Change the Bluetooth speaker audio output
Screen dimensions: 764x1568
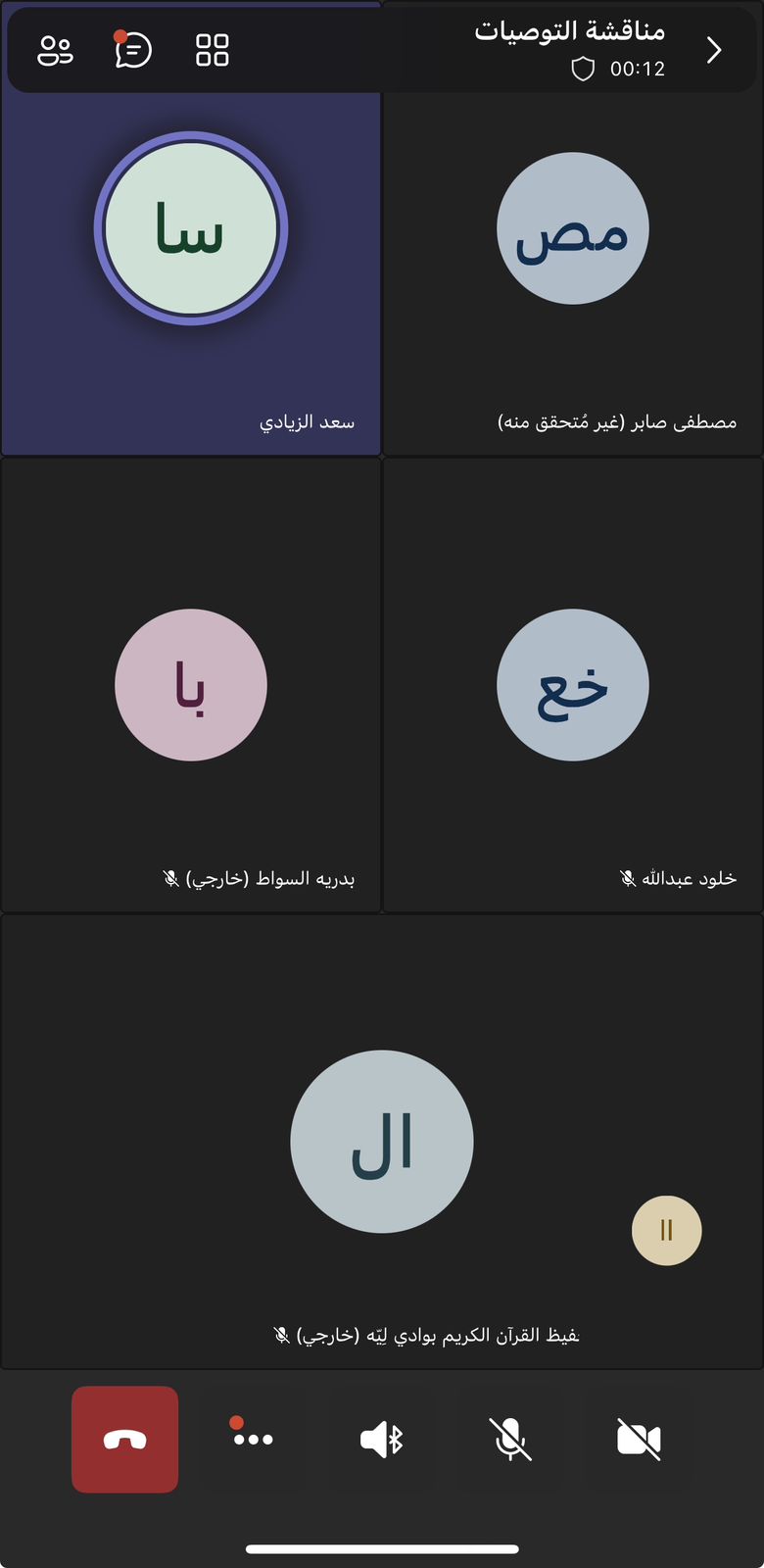(x=382, y=1440)
